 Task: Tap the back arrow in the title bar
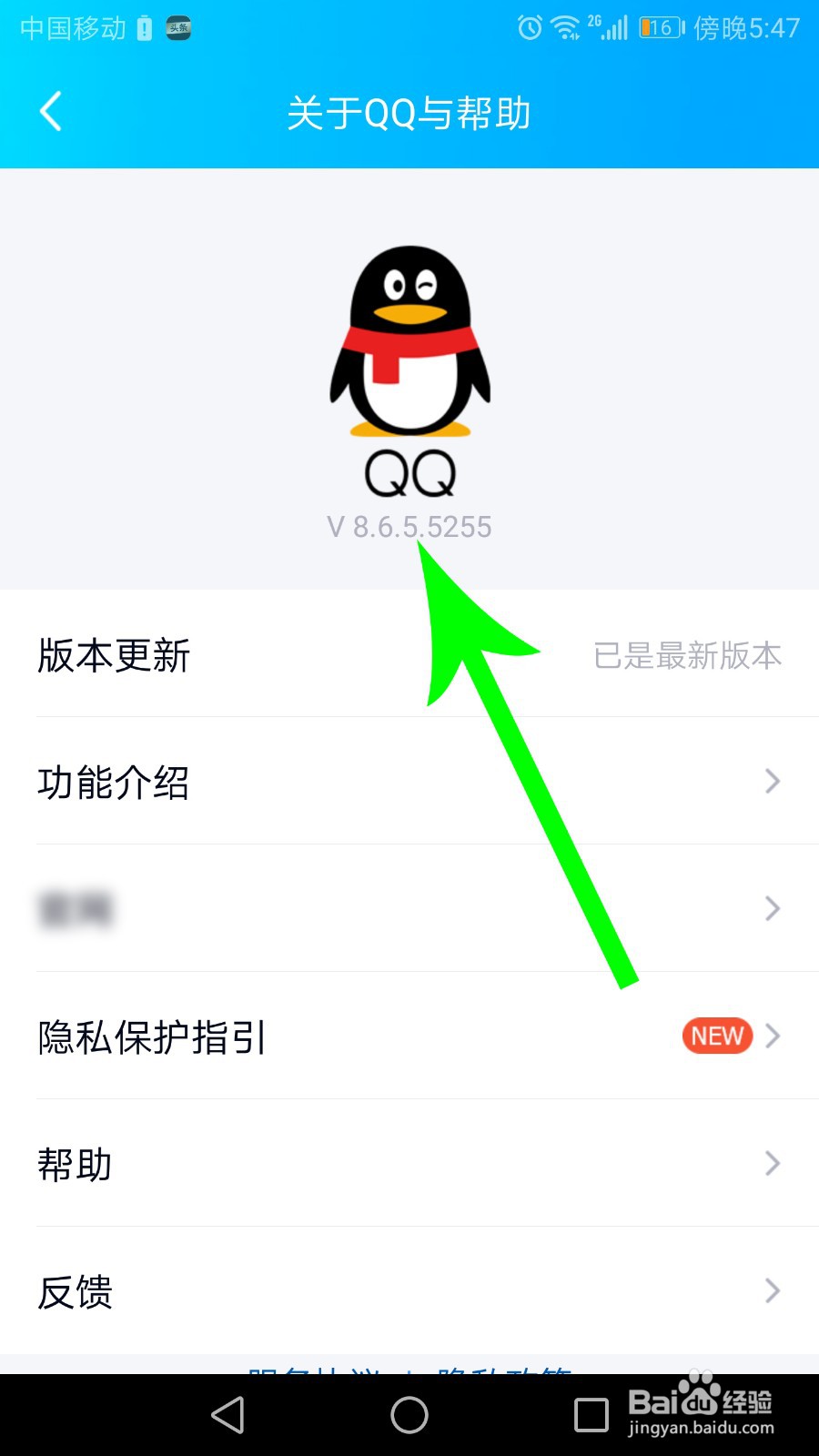pyautogui.click(x=50, y=113)
